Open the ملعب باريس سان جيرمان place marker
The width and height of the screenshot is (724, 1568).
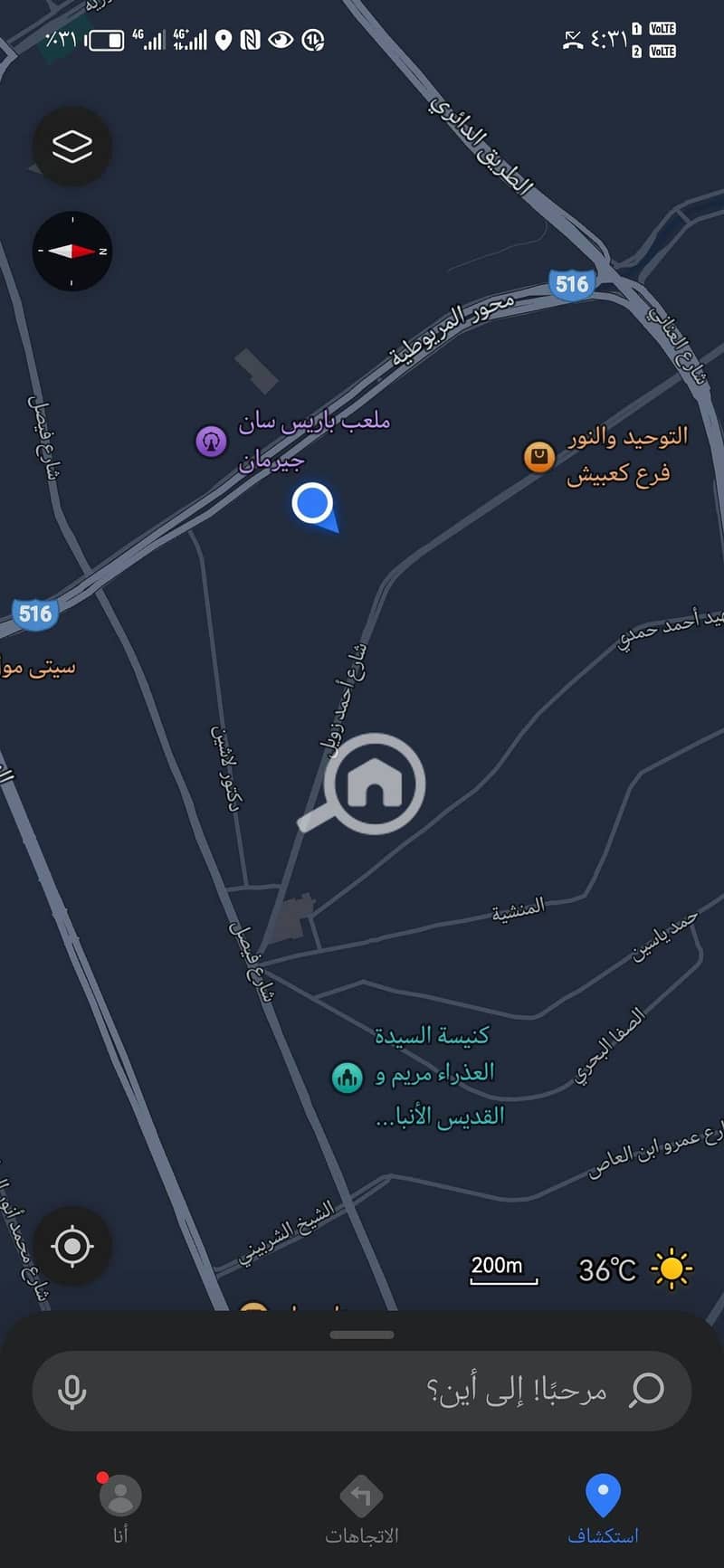pos(211,442)
